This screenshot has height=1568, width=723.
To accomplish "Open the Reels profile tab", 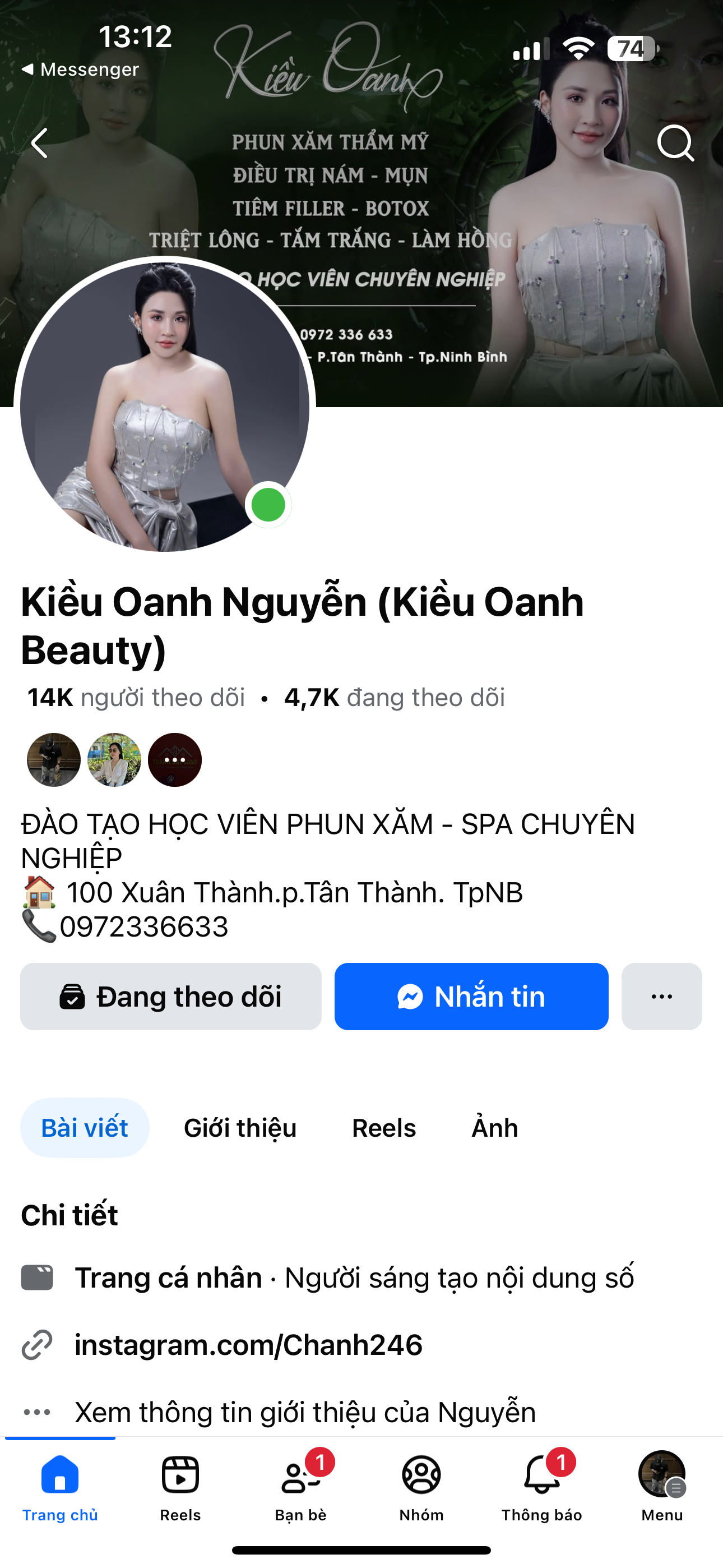I will coord(384,1128).
